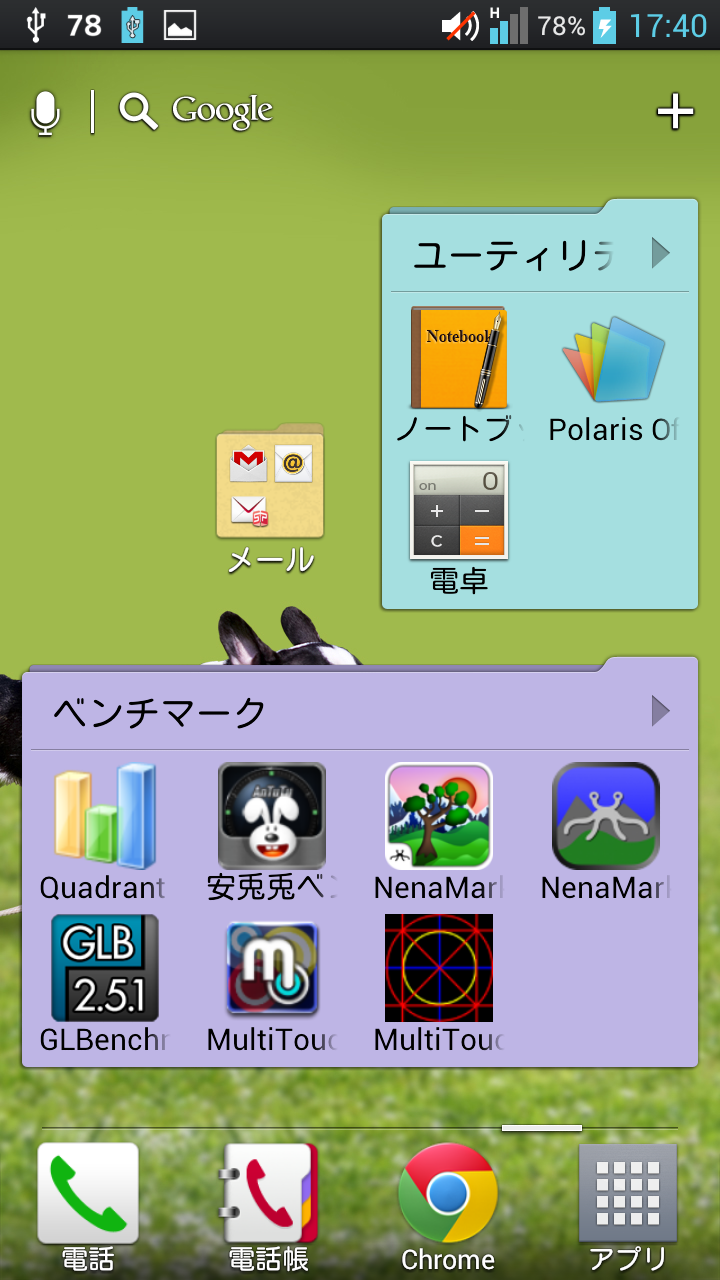Open the 電卓 calculator app

coord(459,527)
